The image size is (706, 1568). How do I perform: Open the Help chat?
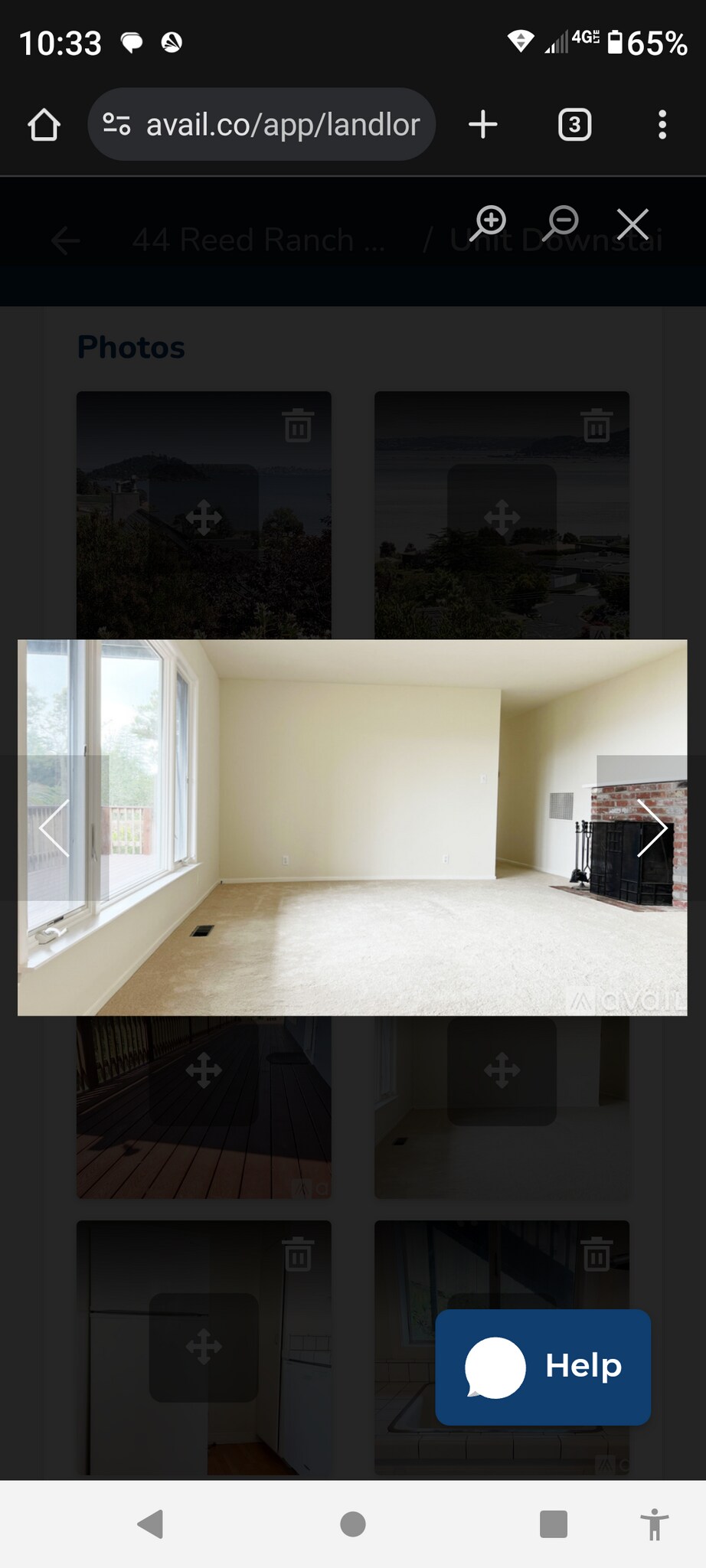[543, 1367]
